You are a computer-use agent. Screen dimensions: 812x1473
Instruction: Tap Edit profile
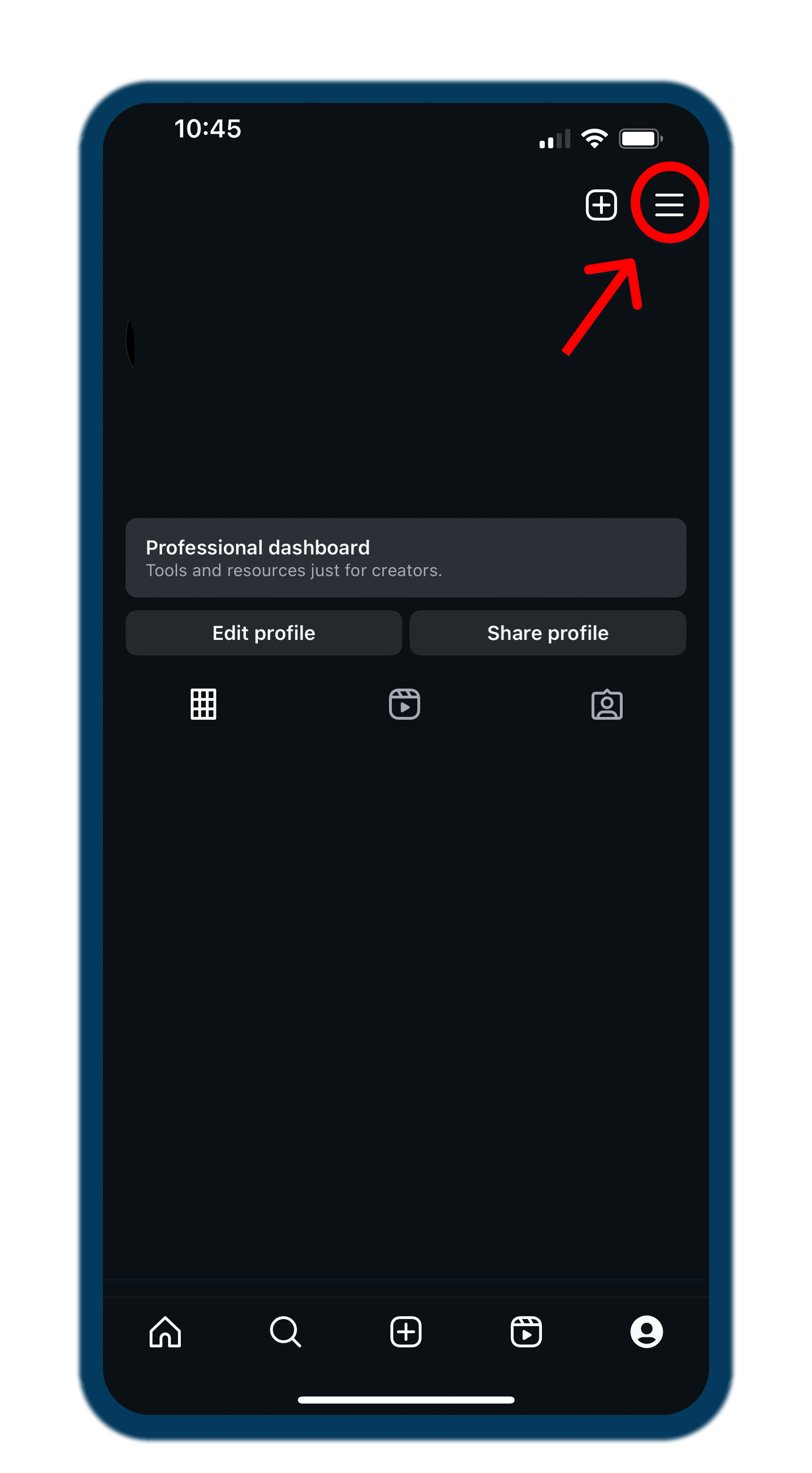[x=263, y=632]
